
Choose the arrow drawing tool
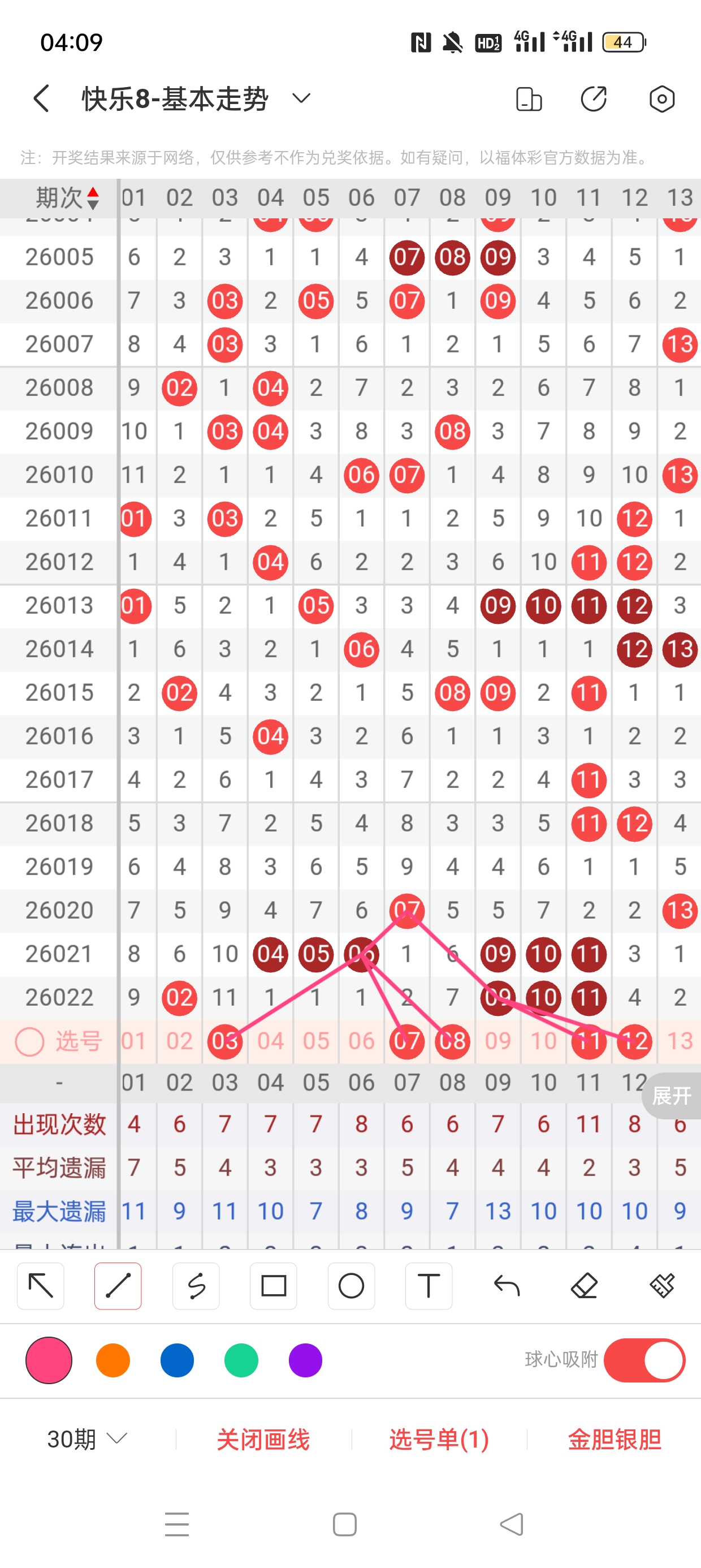[41, 1286]
